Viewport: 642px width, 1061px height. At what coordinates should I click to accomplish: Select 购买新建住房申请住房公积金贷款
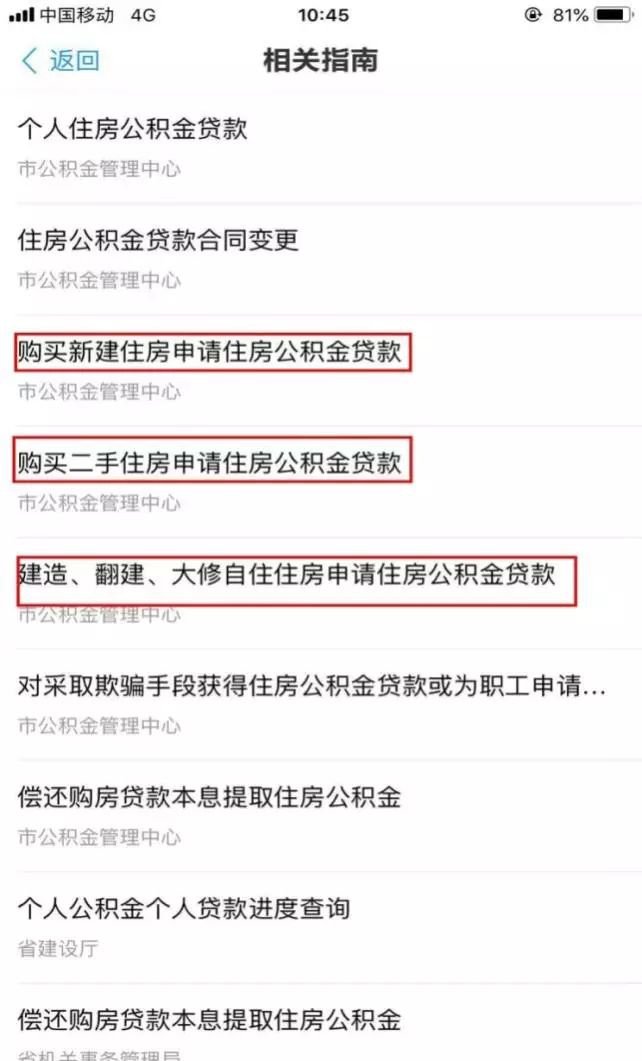(321, 370)
